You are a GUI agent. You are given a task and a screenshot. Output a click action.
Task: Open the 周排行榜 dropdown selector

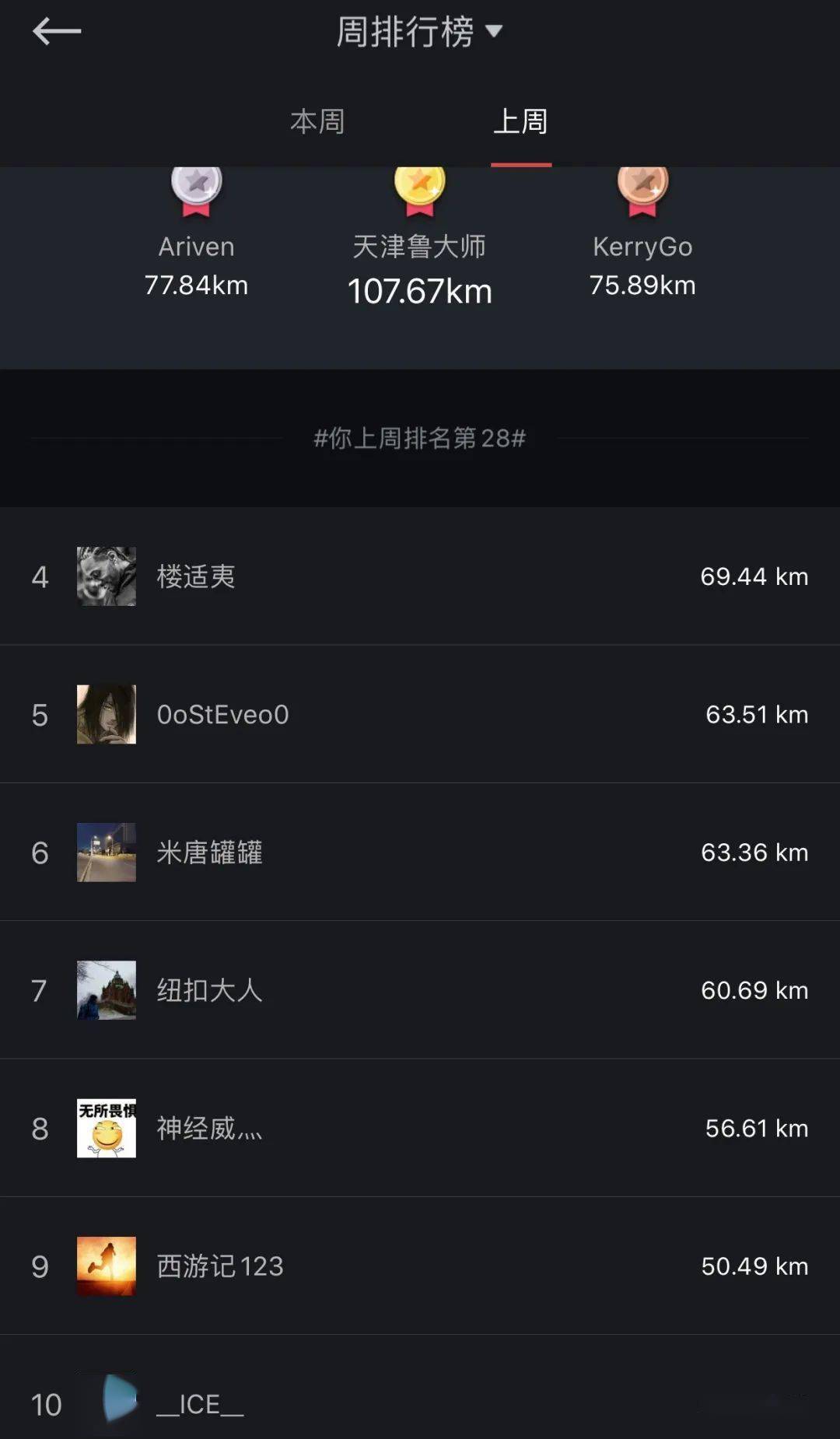click(420, 33)
